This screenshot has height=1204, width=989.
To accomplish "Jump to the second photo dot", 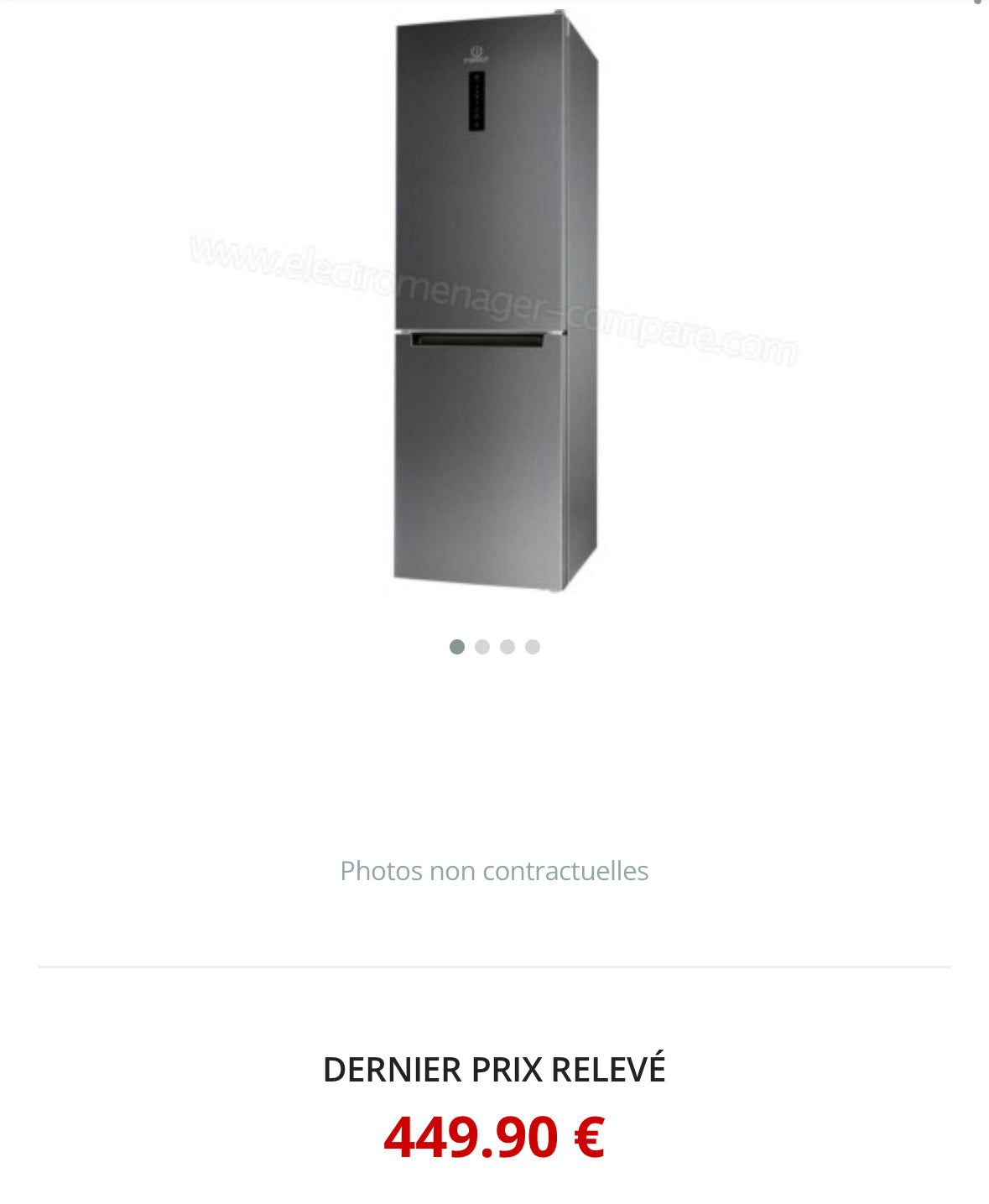I will 482,647.
